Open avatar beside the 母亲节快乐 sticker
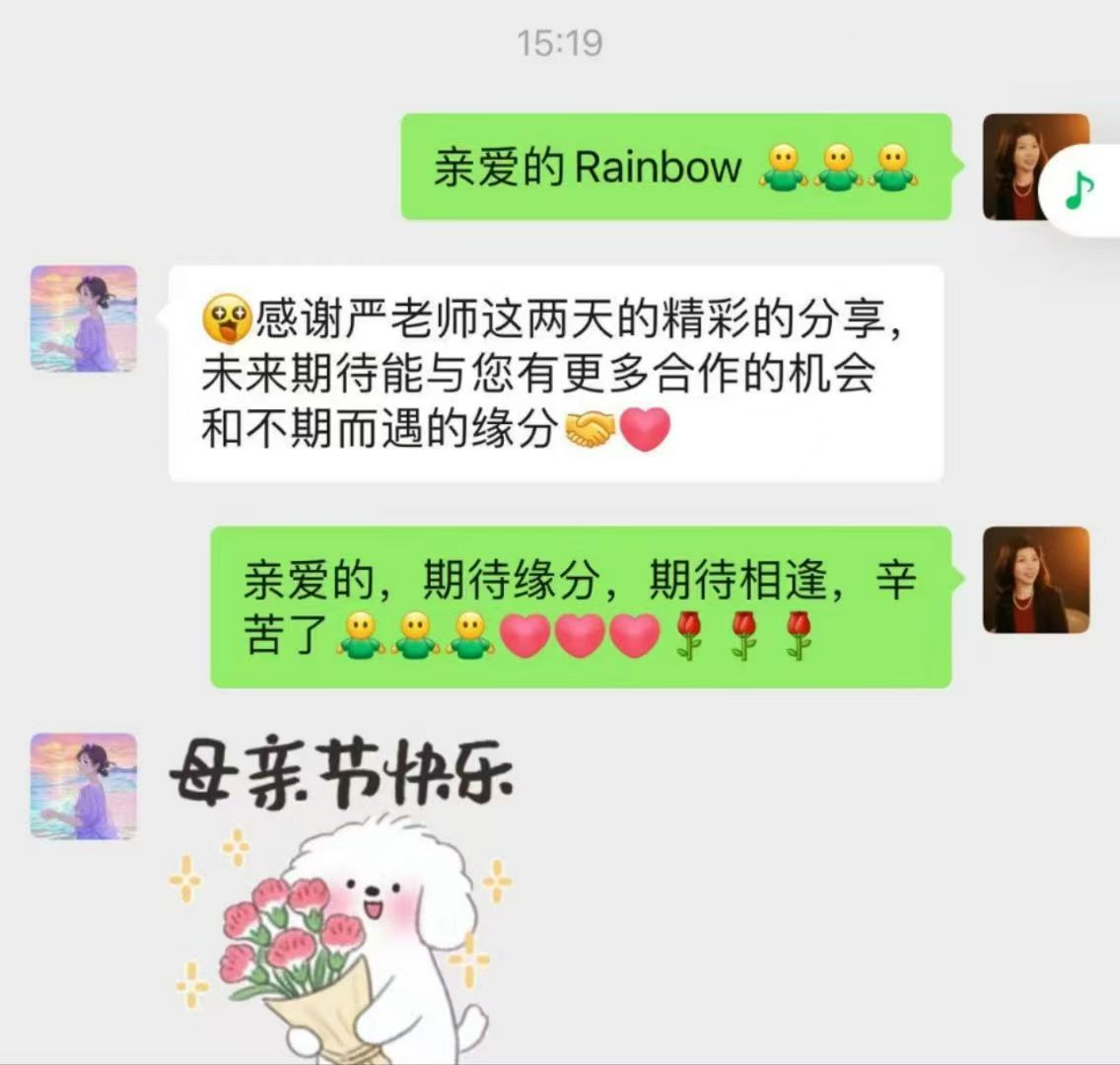1120x1065 pixels. (x=84, y=786)
